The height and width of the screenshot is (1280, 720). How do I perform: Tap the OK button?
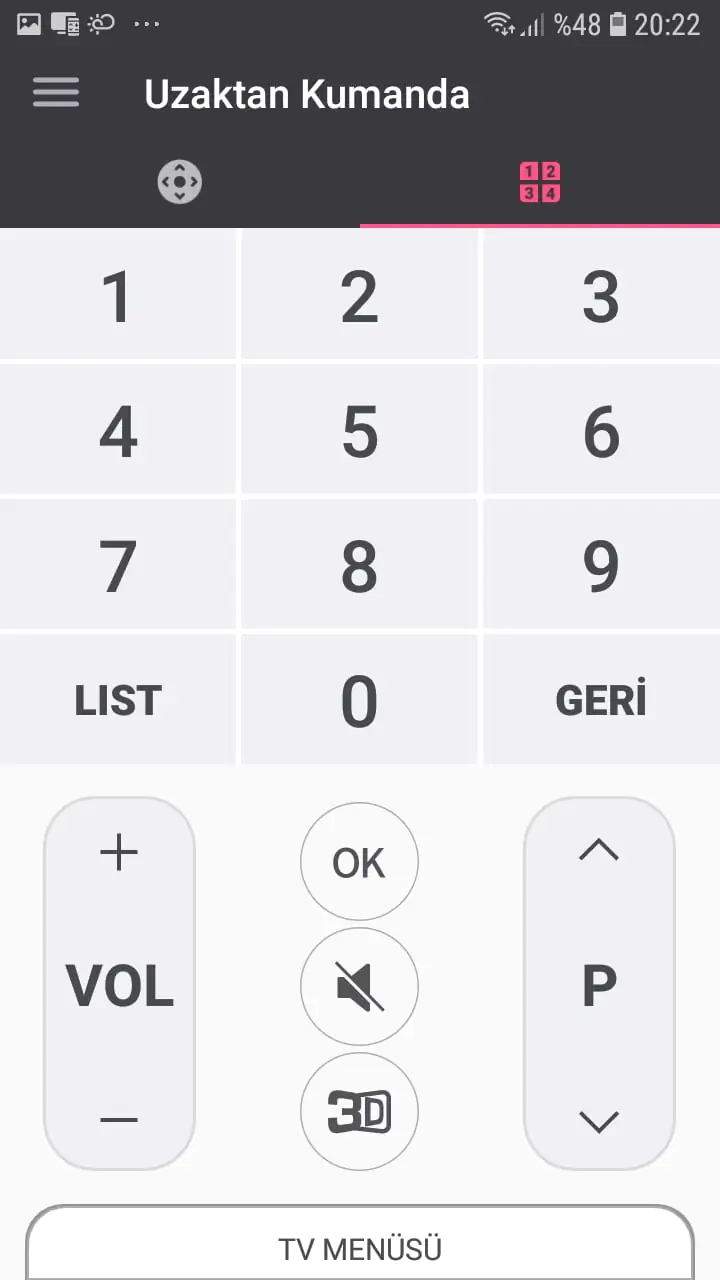[x=359, y=862]
